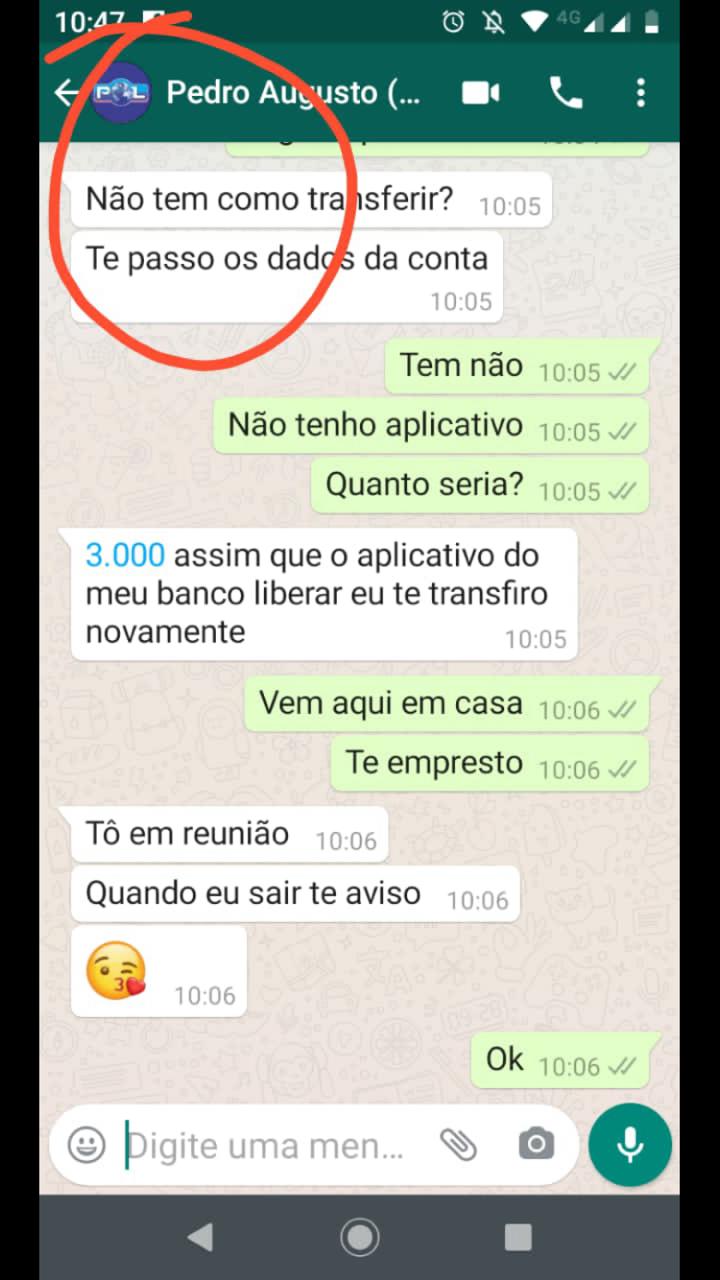Open recent apps
The image size is (720, 1280).
(x=518, y=1238)
